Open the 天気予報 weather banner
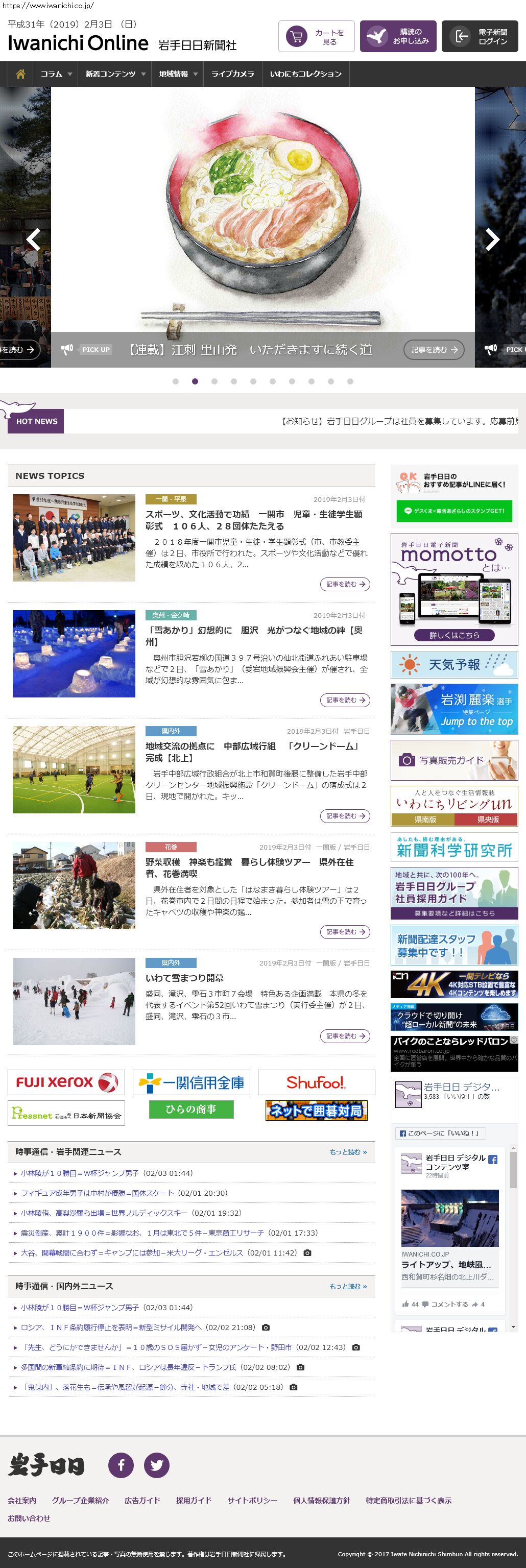Screen dimensions: 526x1568 point(453,664)
